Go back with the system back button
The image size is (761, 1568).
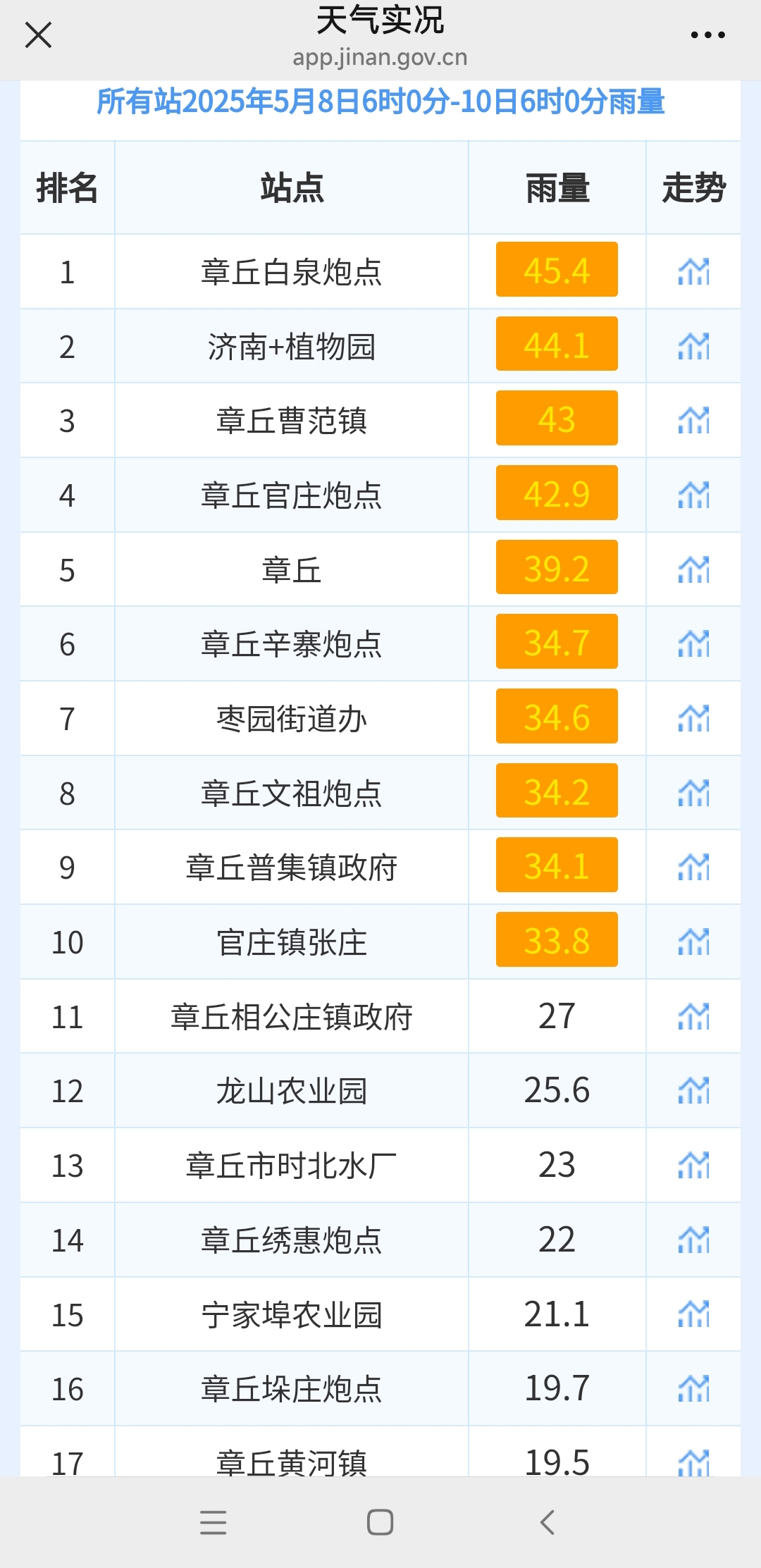547,1522
